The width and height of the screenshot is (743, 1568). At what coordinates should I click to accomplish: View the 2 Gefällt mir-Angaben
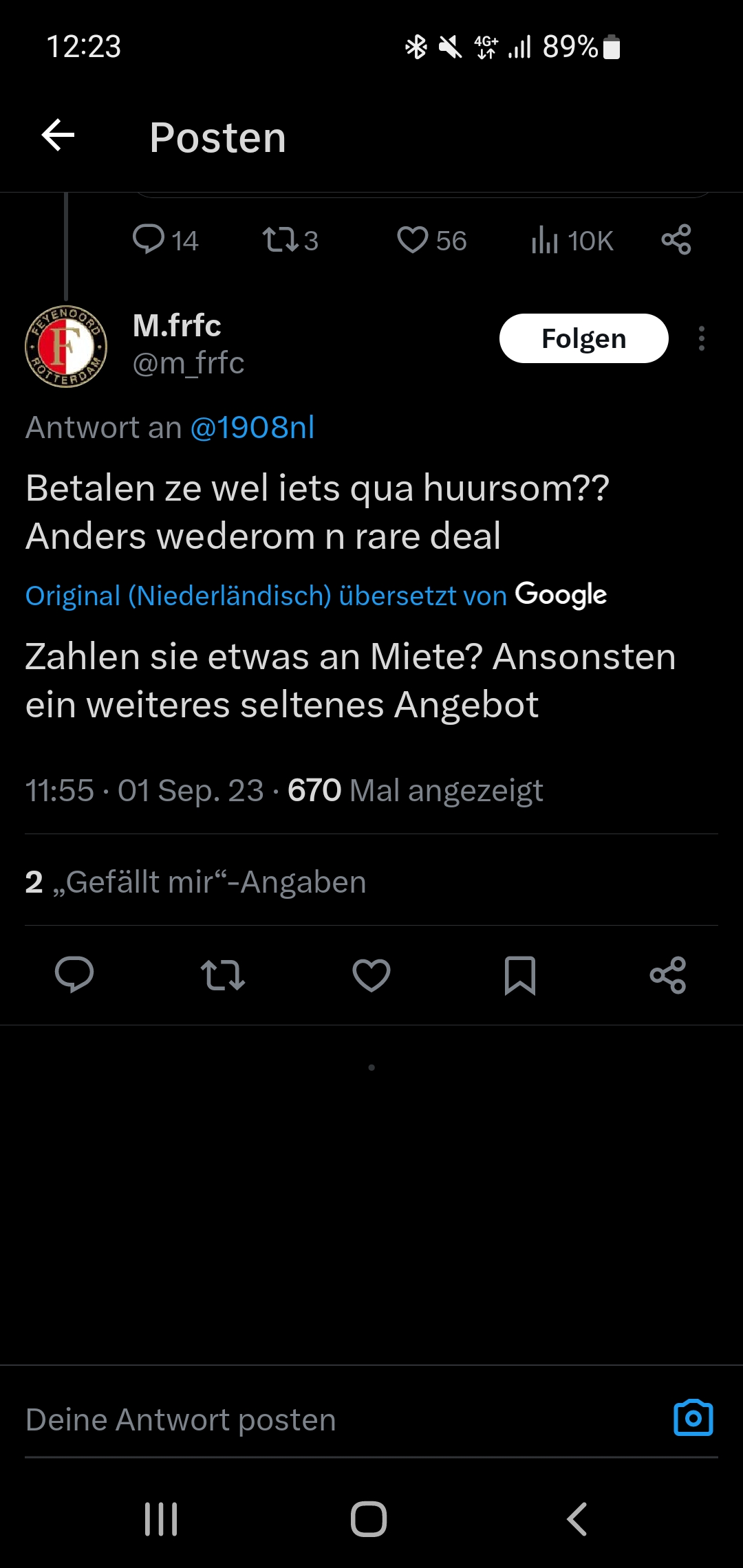coord(195,882)
